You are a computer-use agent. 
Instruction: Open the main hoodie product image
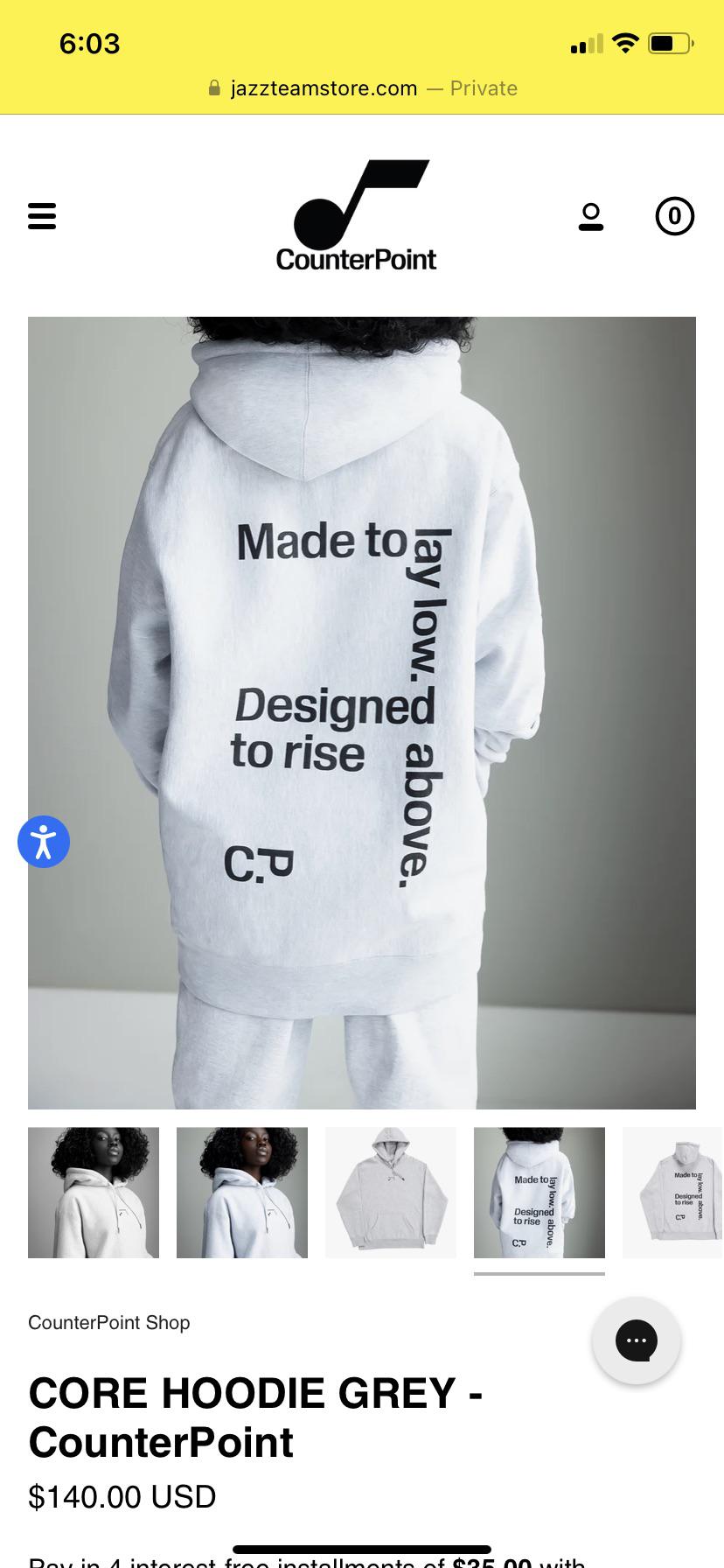click(x=362, y=712)
